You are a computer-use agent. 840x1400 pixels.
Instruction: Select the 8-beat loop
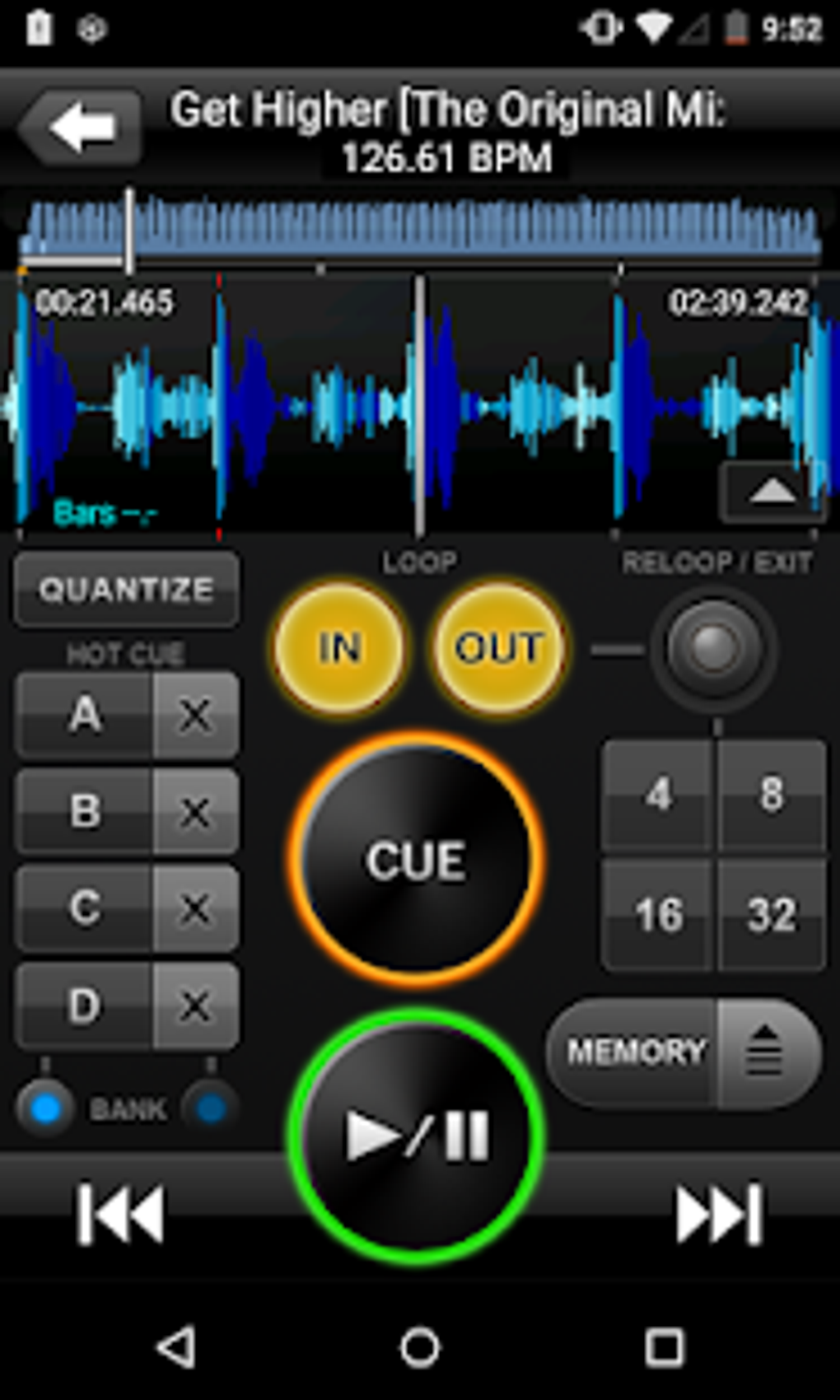pos(772,795)
